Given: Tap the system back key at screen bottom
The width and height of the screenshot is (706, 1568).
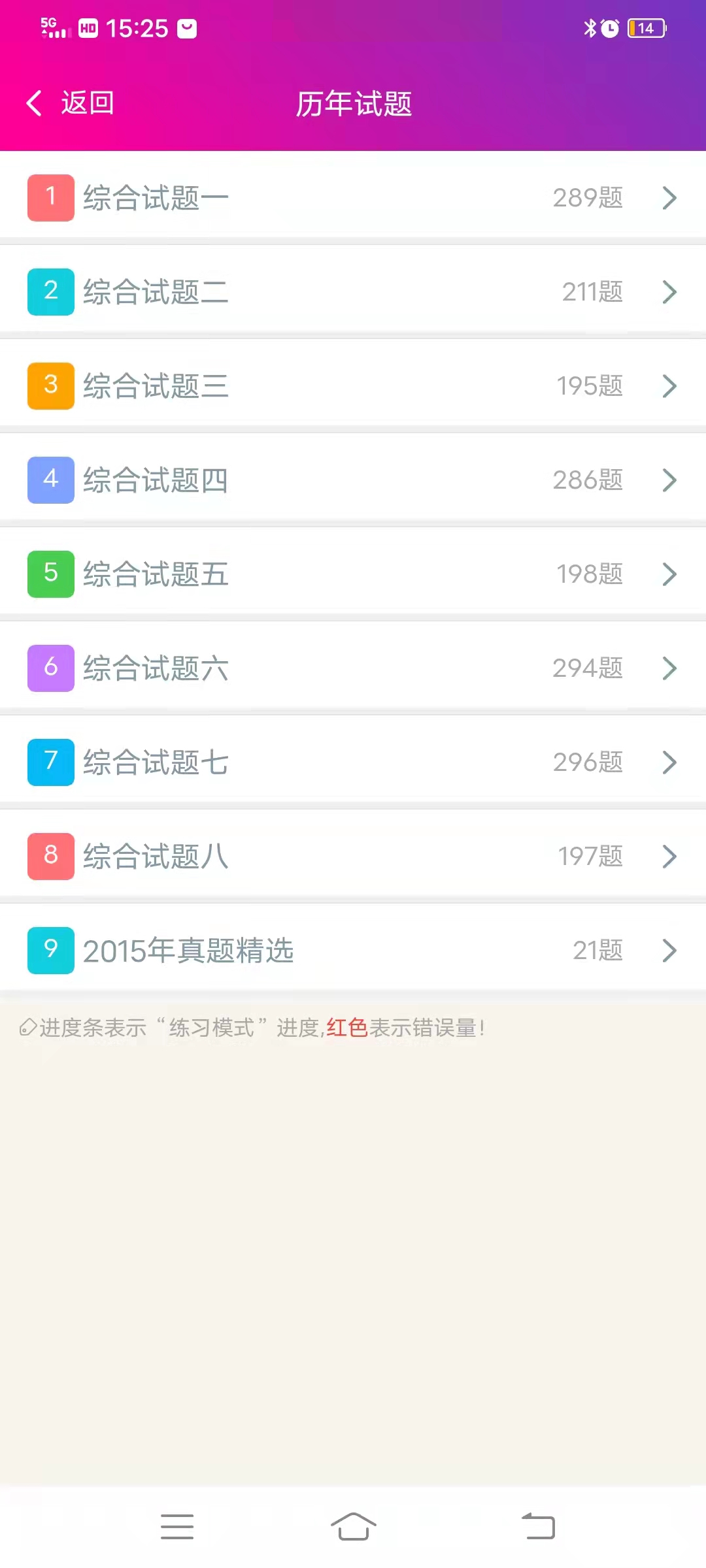Looking at the screenshot, I should coord(537,1527).
